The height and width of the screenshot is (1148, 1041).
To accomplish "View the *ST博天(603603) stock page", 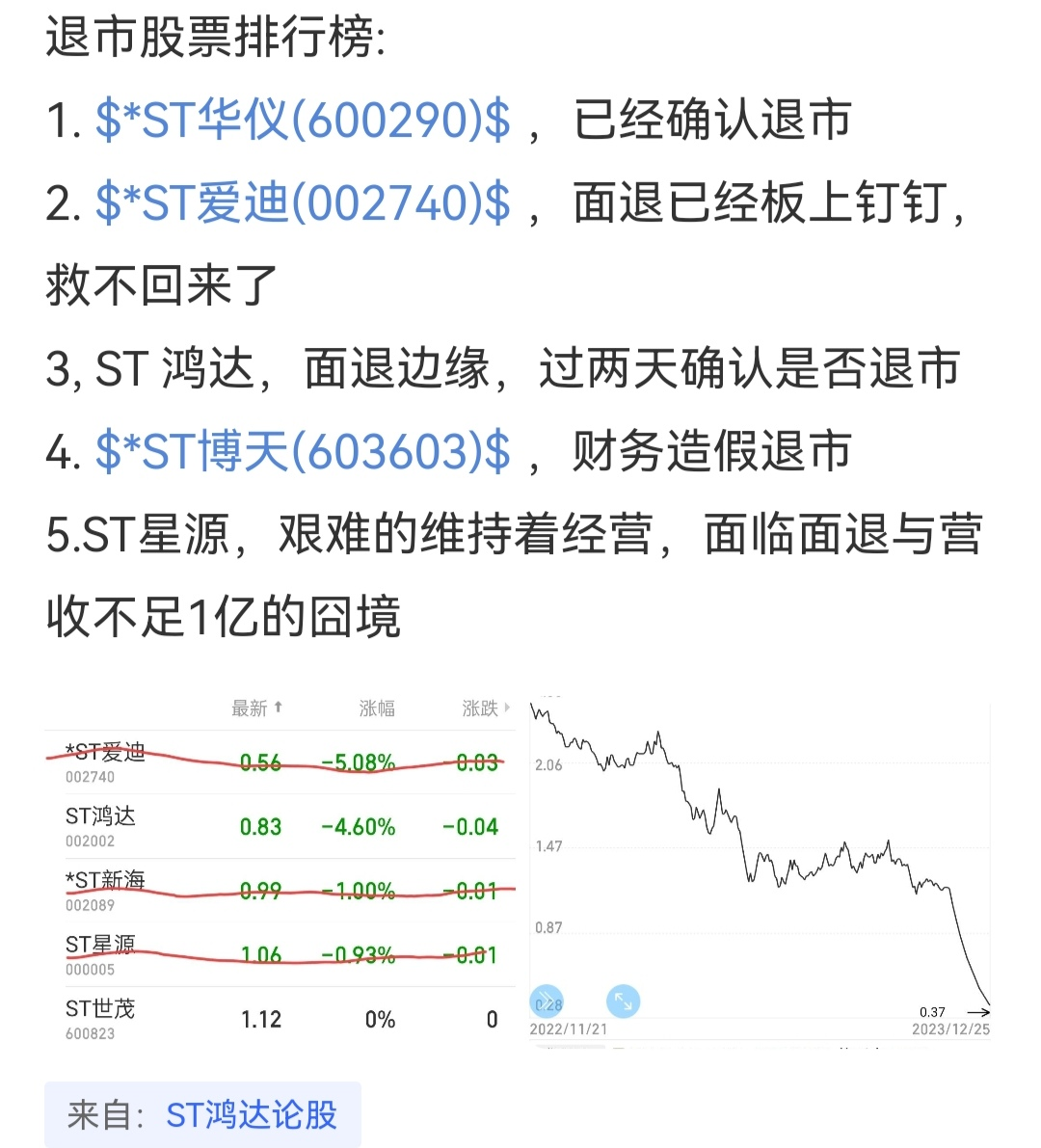I will [x=303, y=451].
